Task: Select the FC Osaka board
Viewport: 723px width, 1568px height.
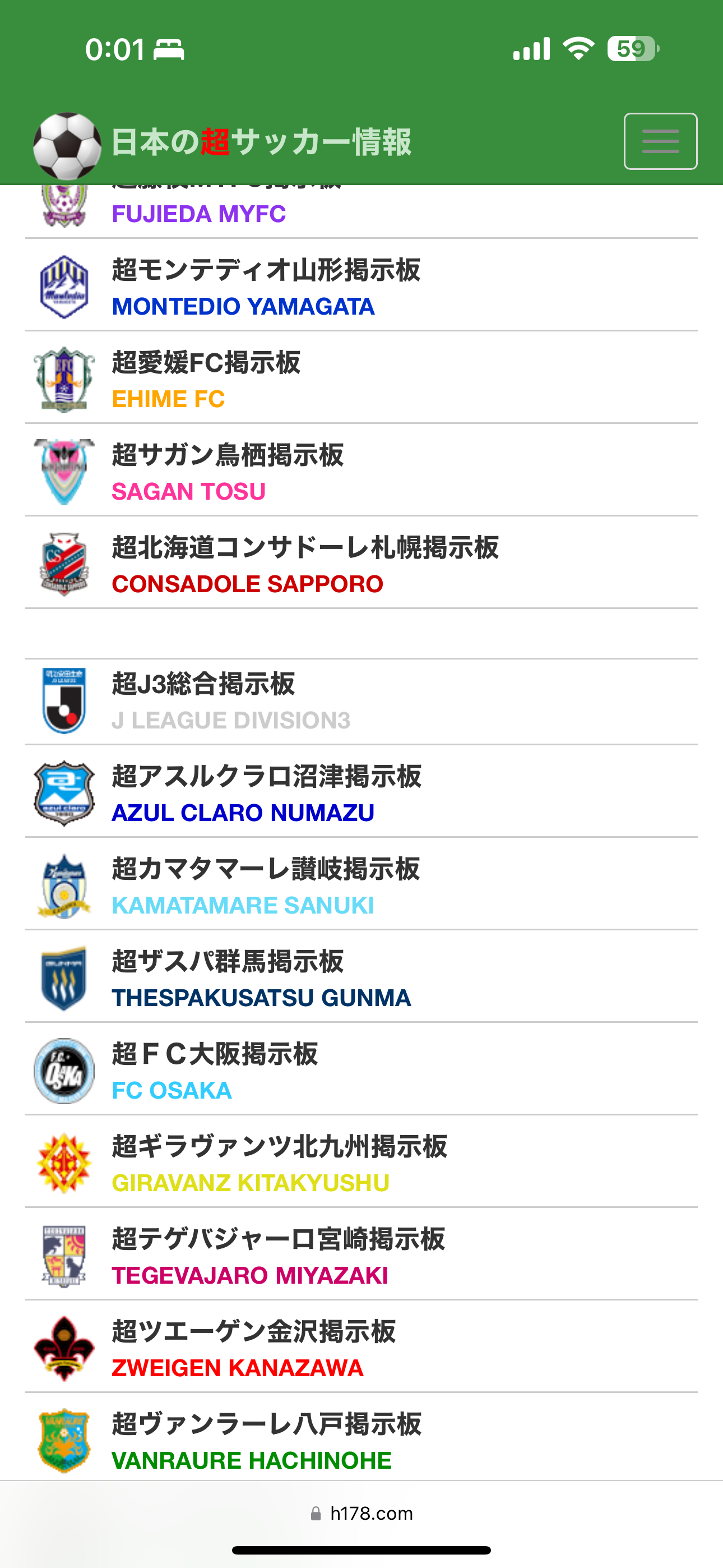Action: point(214,1070)
